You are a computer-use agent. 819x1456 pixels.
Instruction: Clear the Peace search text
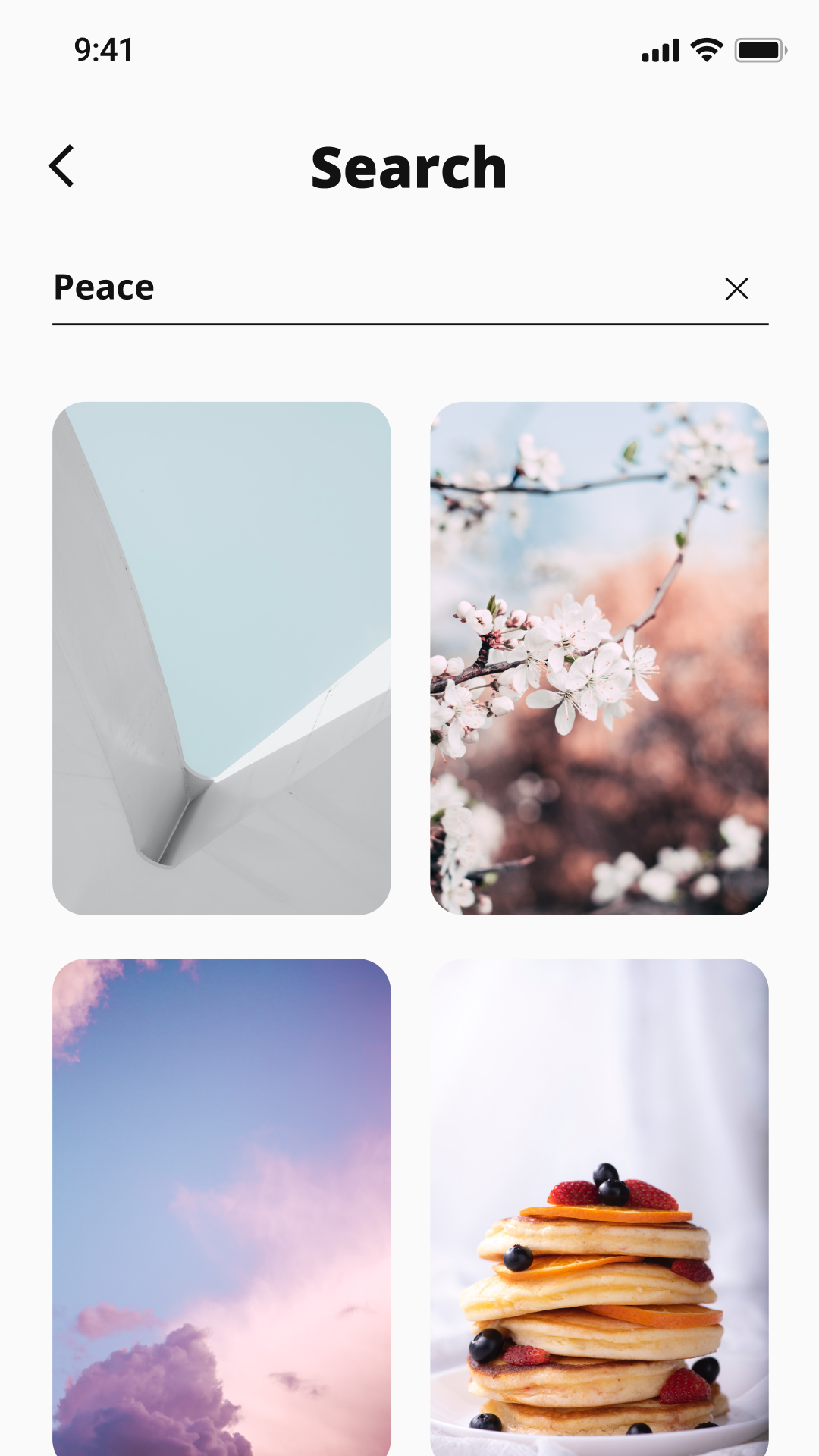coord(736,289)
